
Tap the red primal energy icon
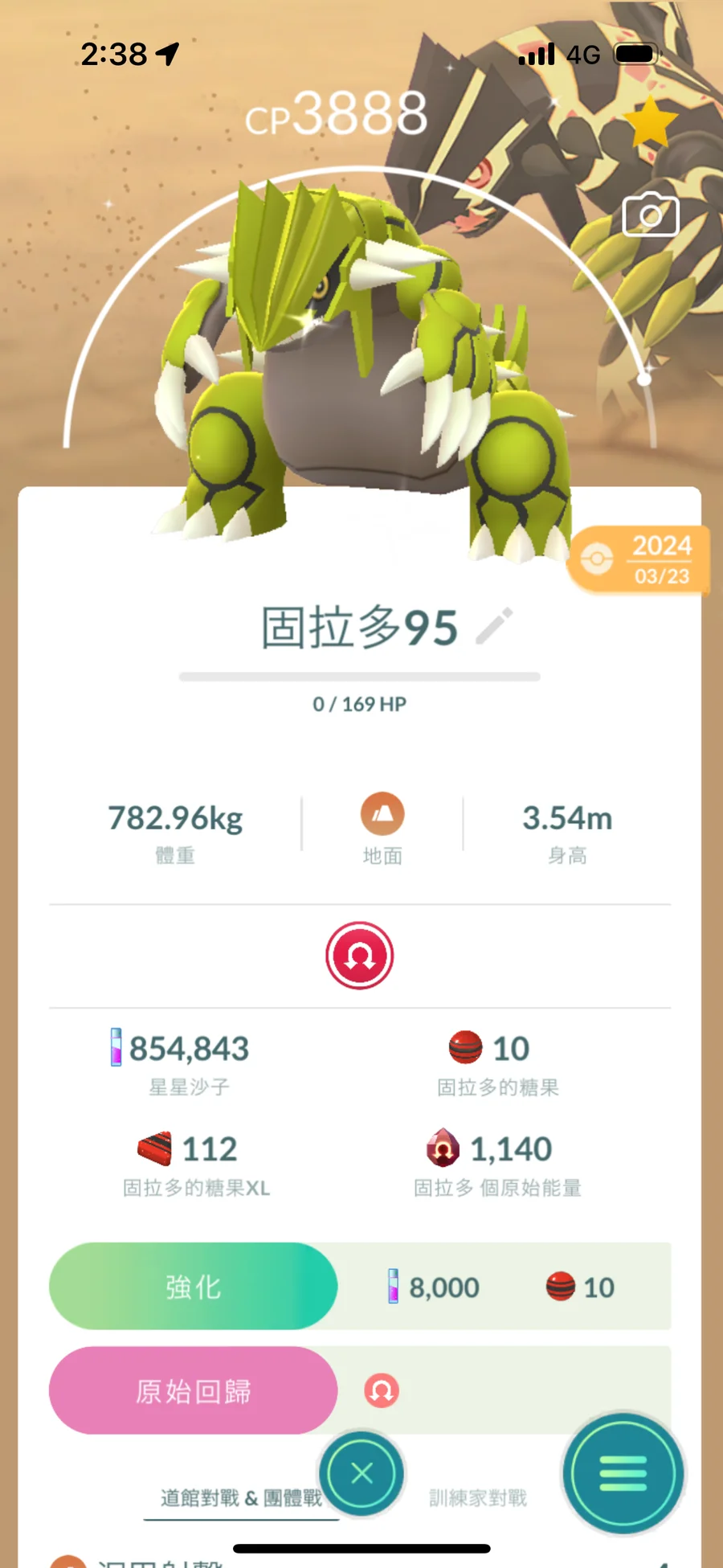coord(359,956)
